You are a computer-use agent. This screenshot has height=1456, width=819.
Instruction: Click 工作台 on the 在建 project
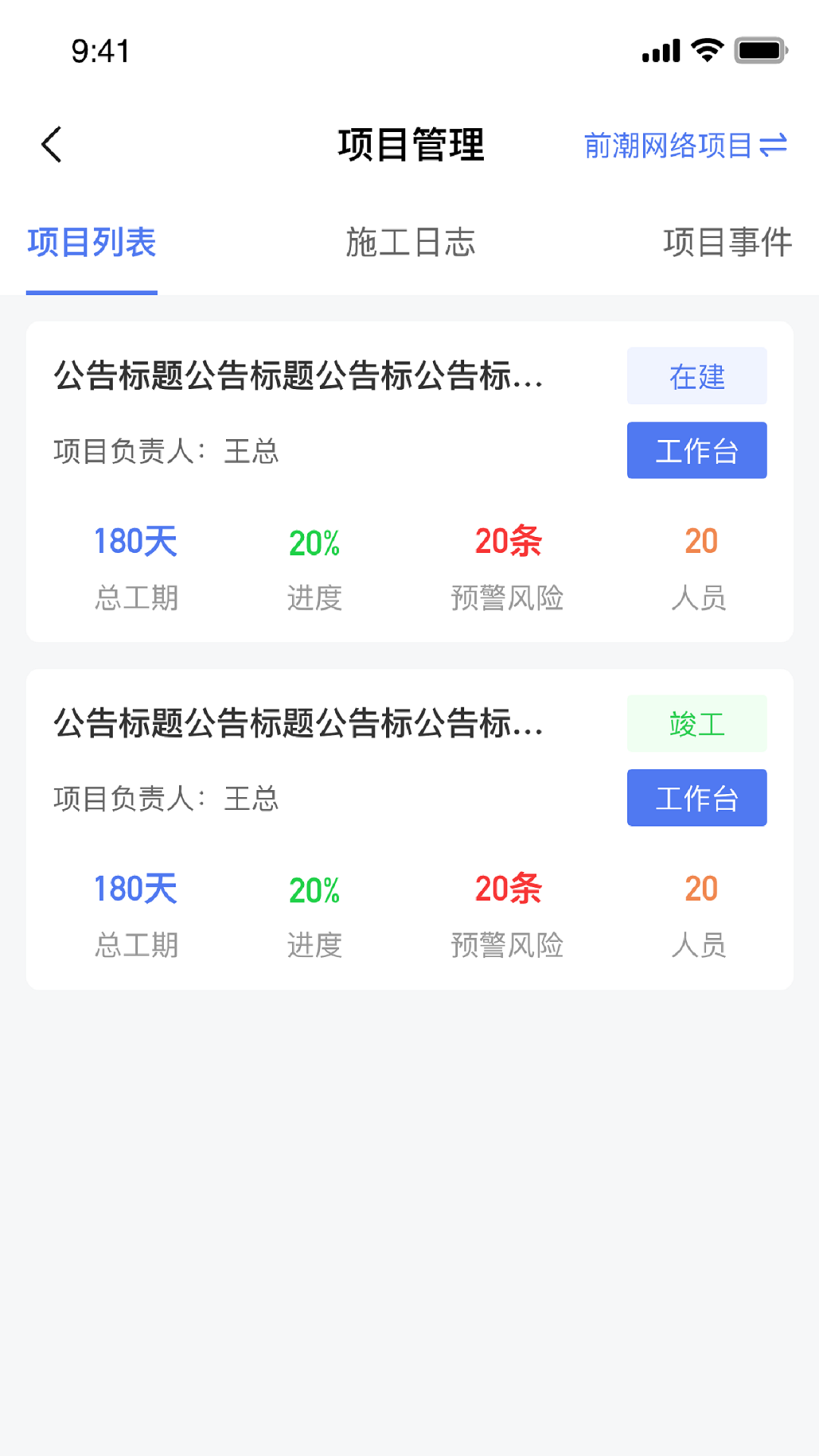click(x=696, y=450)
